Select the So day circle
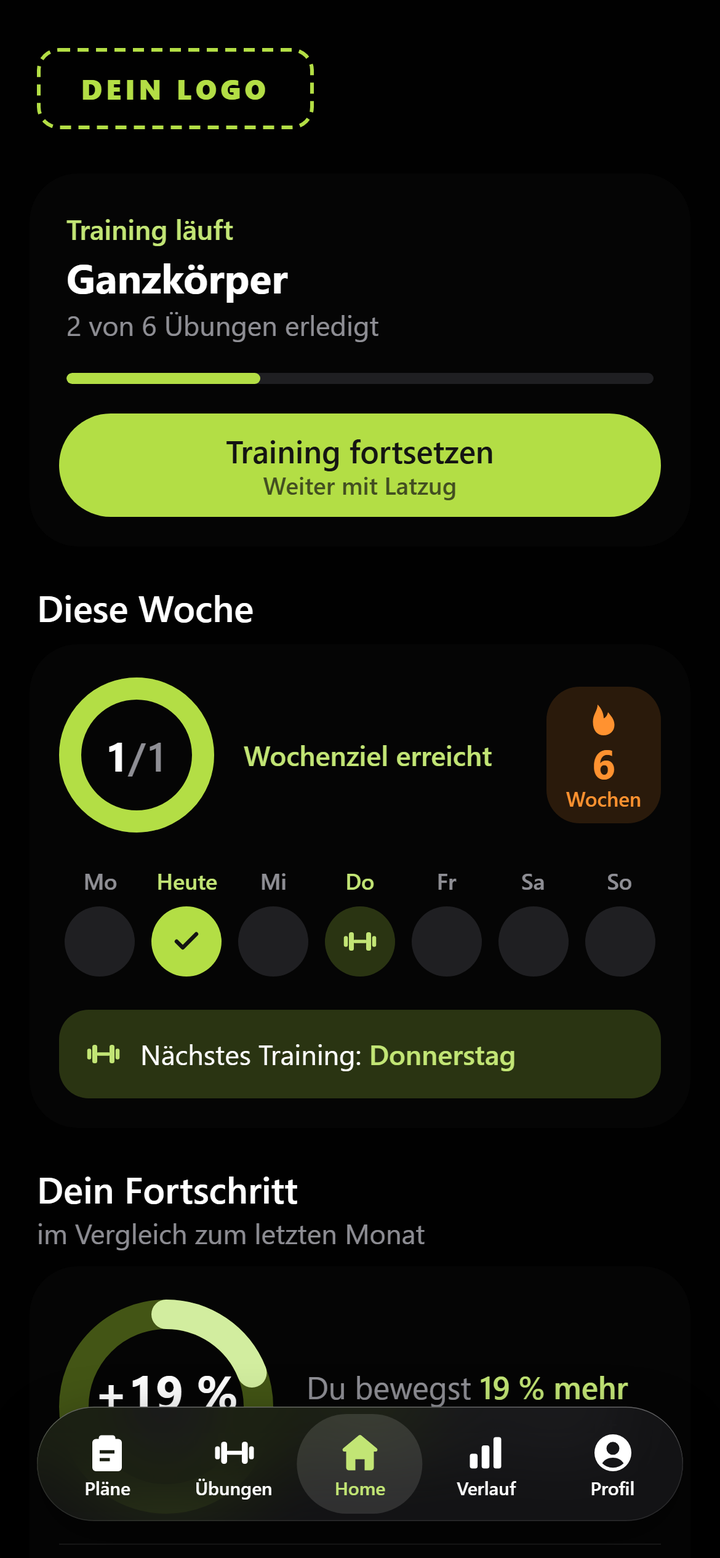Screen dimensions: 720x1558 coord(620,941)
